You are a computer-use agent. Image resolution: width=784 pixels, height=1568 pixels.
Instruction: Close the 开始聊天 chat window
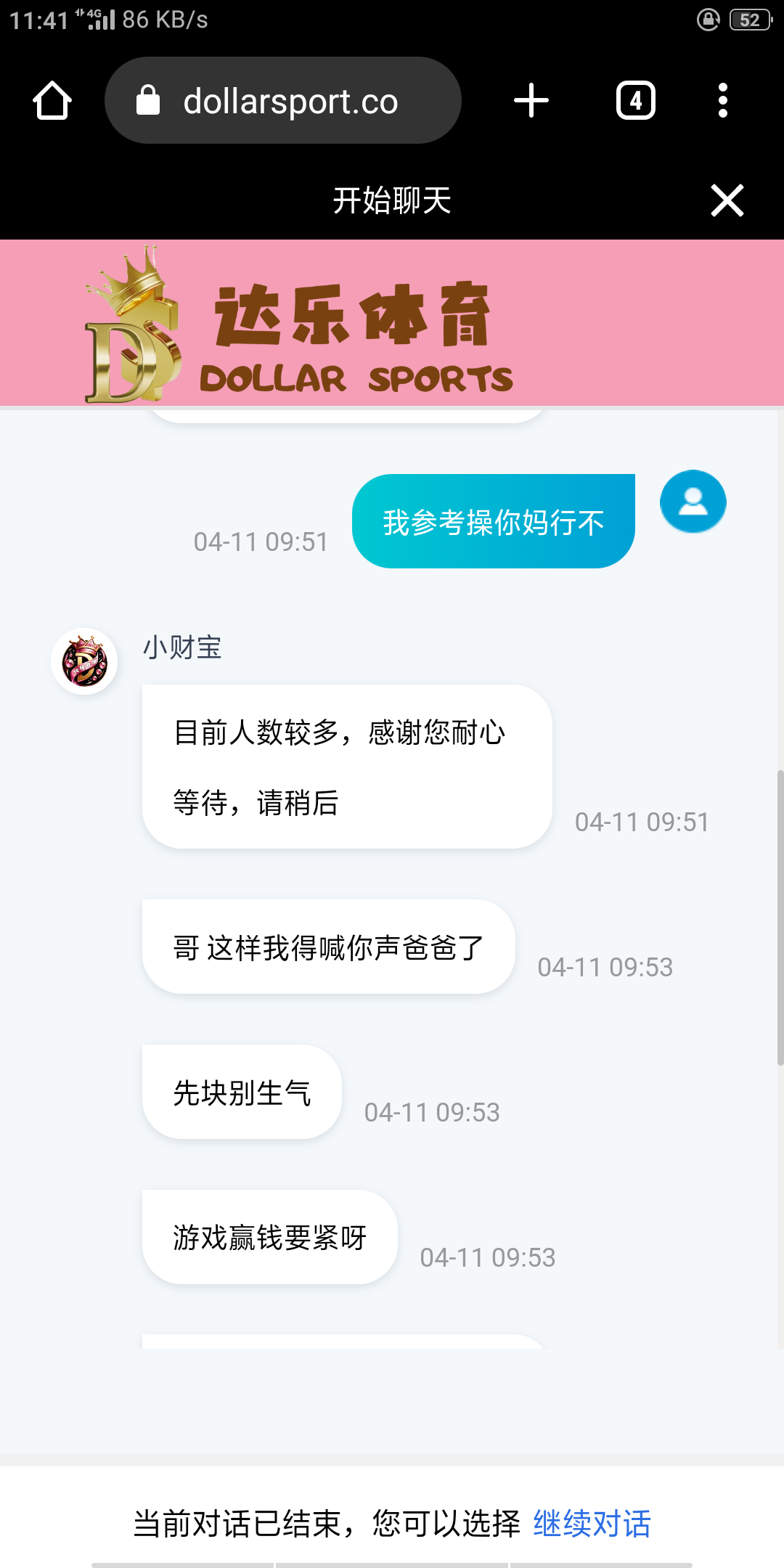click(727, 200)
